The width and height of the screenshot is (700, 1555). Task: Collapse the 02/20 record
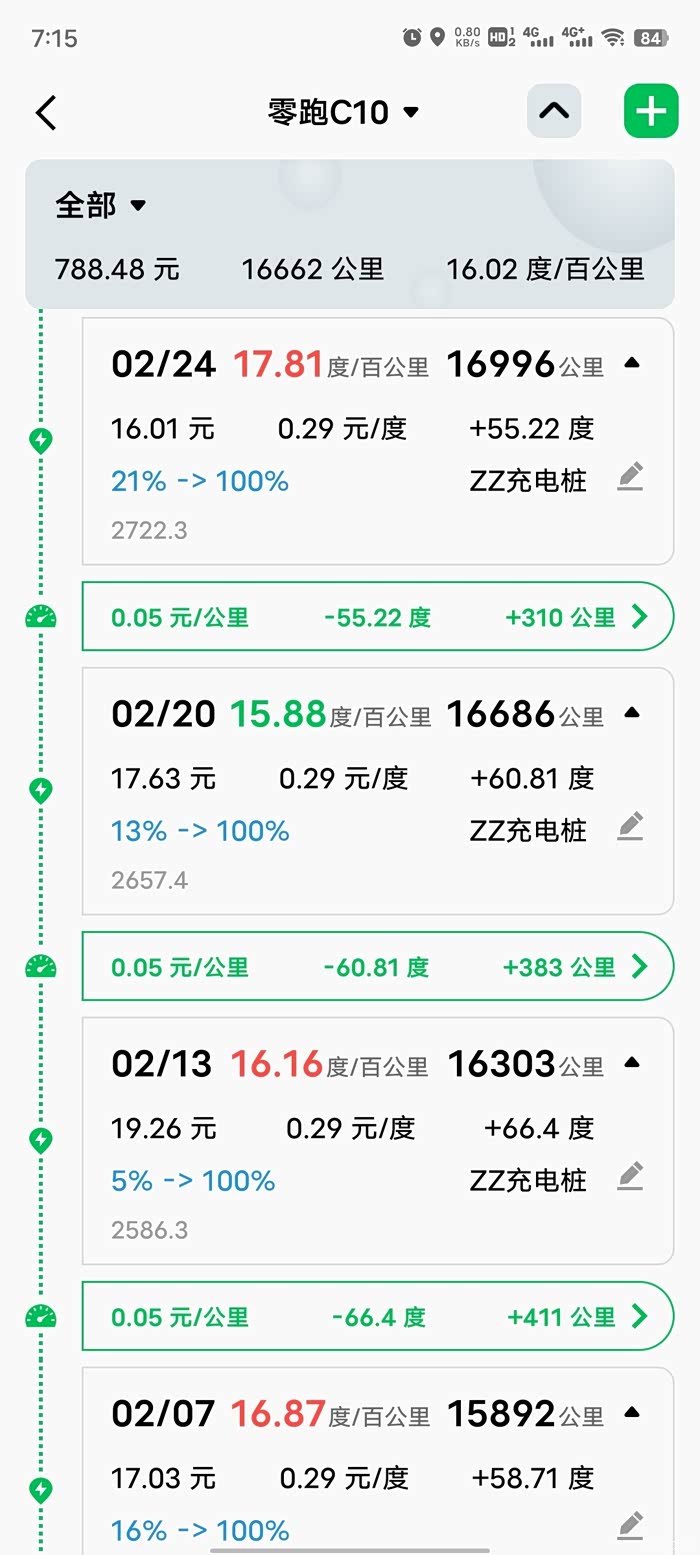[631, 713]
